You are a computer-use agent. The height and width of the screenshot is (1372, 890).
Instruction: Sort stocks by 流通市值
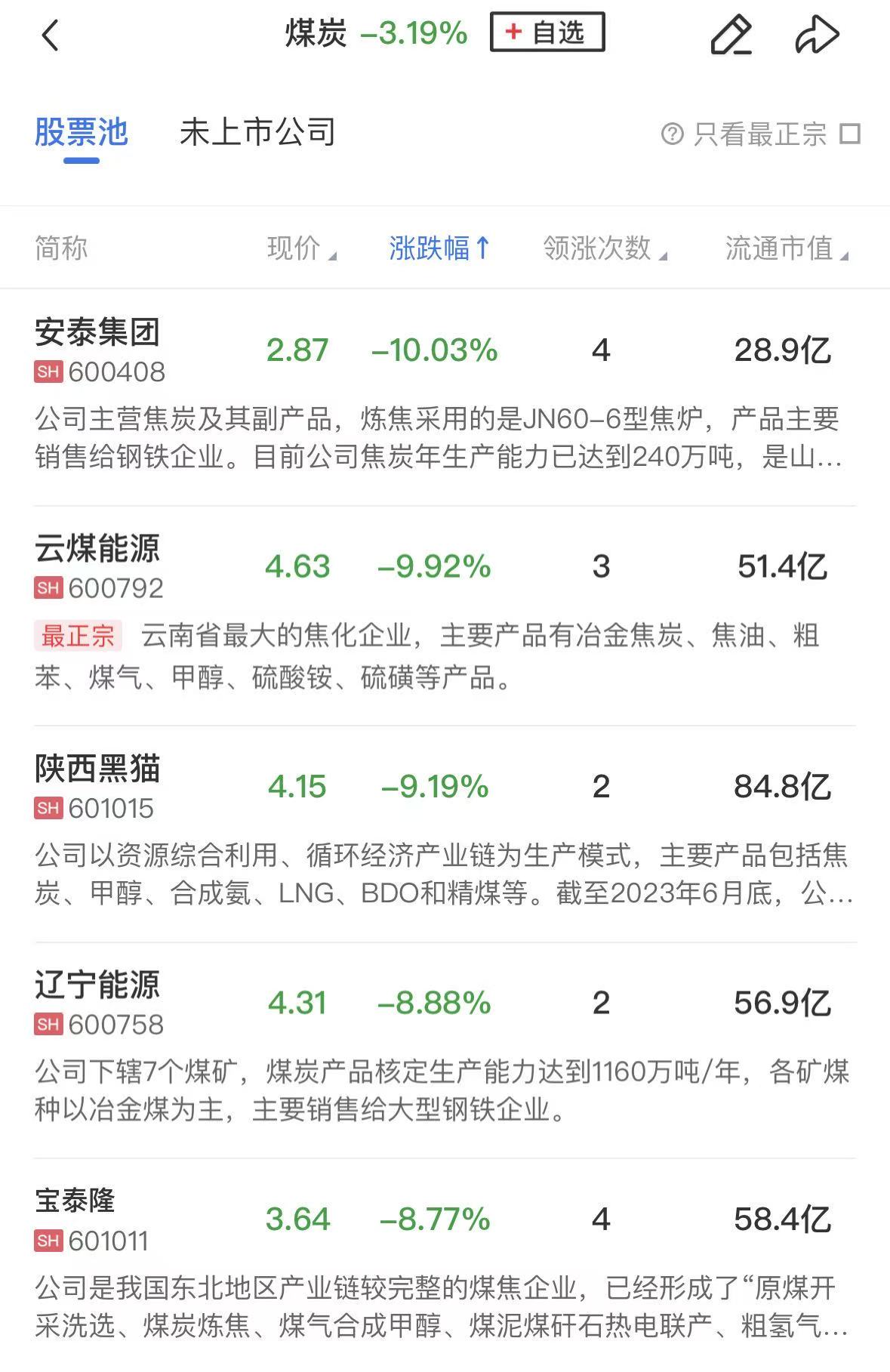786,248
